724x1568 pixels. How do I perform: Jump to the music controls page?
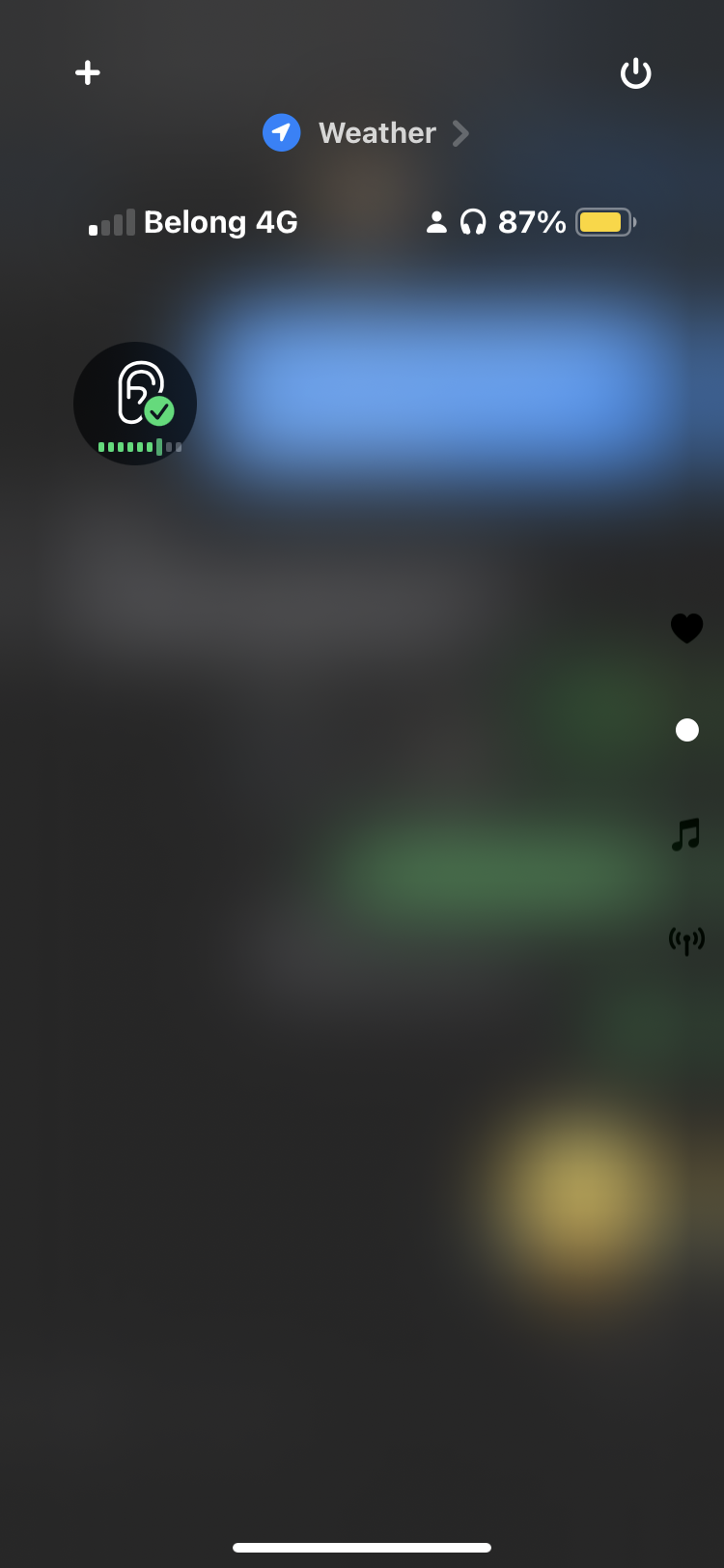click(686, 834)
